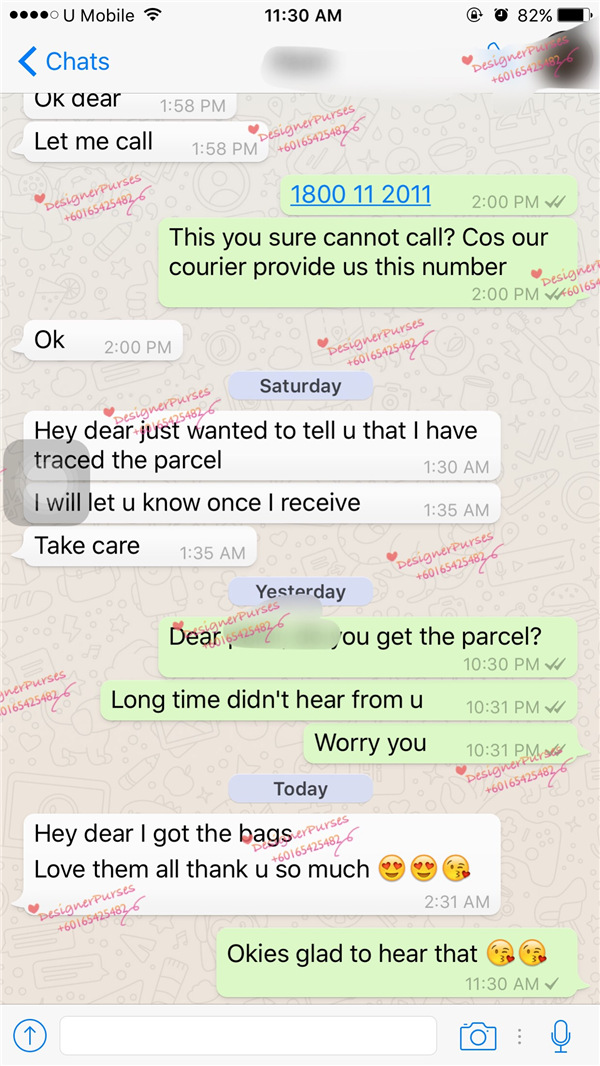
Task: Tap the 1800 11 2011 phone number link
Action: (360, 194)
